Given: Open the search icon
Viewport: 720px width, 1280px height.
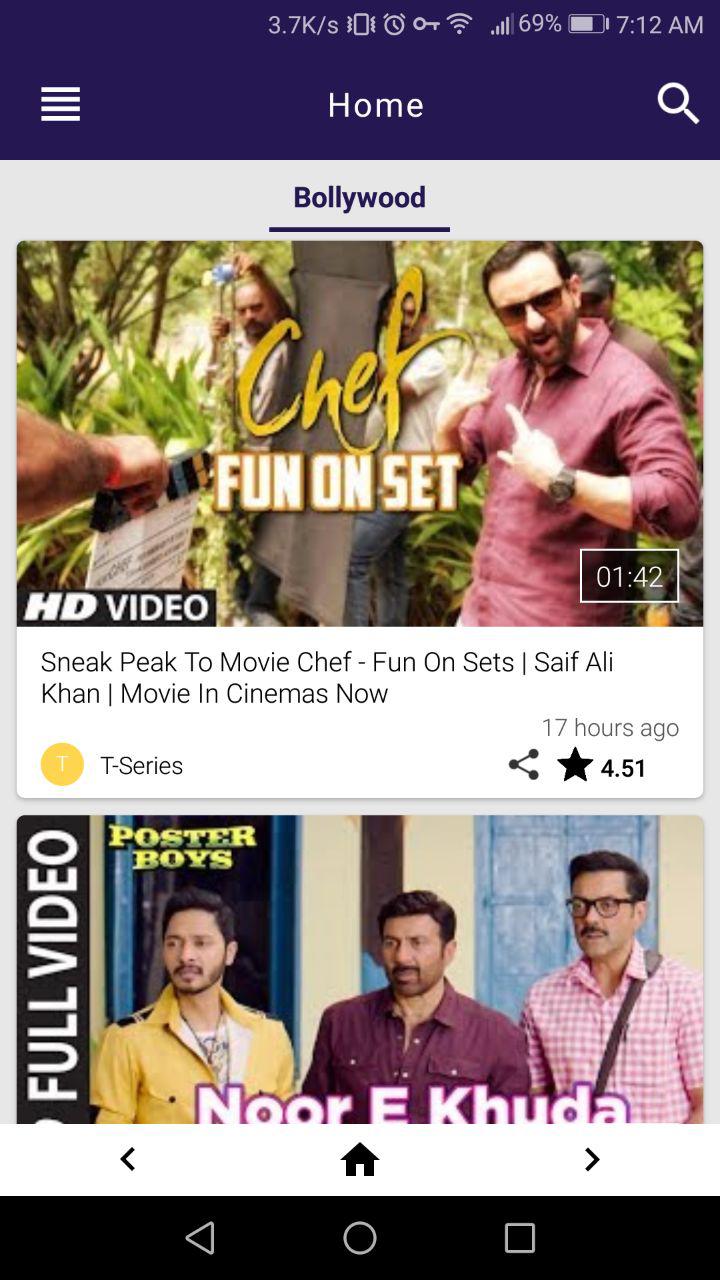Looking at the screenshot, I should (x=678, y=104).
